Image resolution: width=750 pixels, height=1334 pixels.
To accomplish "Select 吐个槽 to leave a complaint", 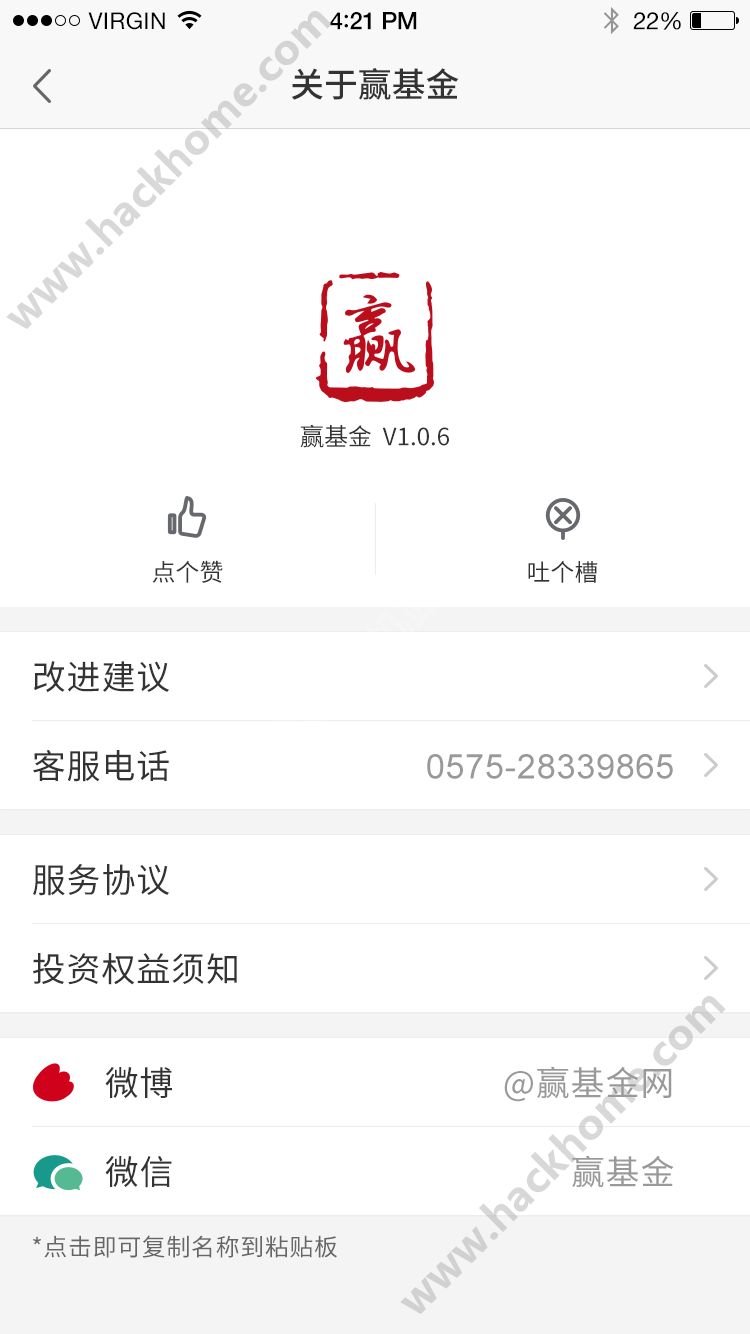I will pos(562,540).
